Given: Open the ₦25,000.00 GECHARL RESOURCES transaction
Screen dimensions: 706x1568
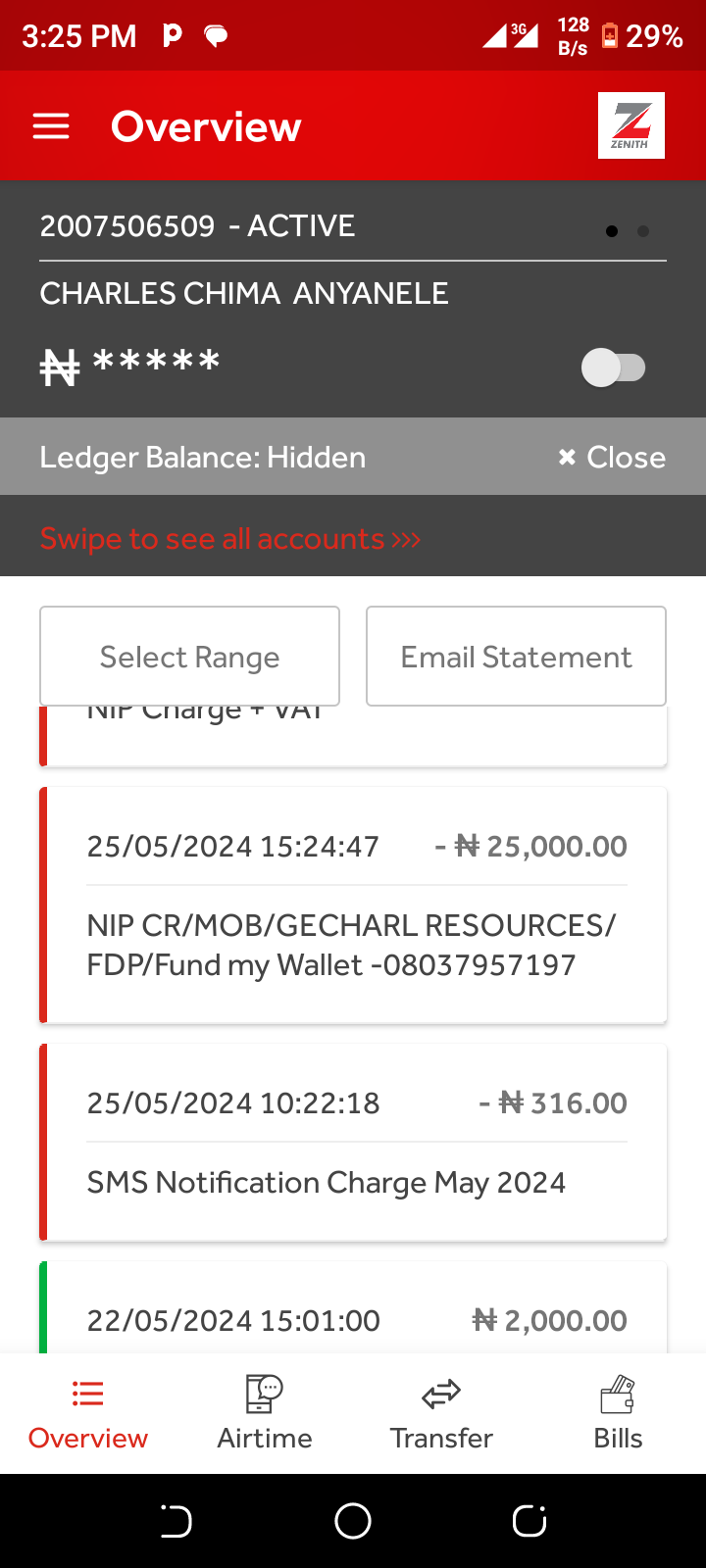Looking at the screenshot, I should [353, 906].
